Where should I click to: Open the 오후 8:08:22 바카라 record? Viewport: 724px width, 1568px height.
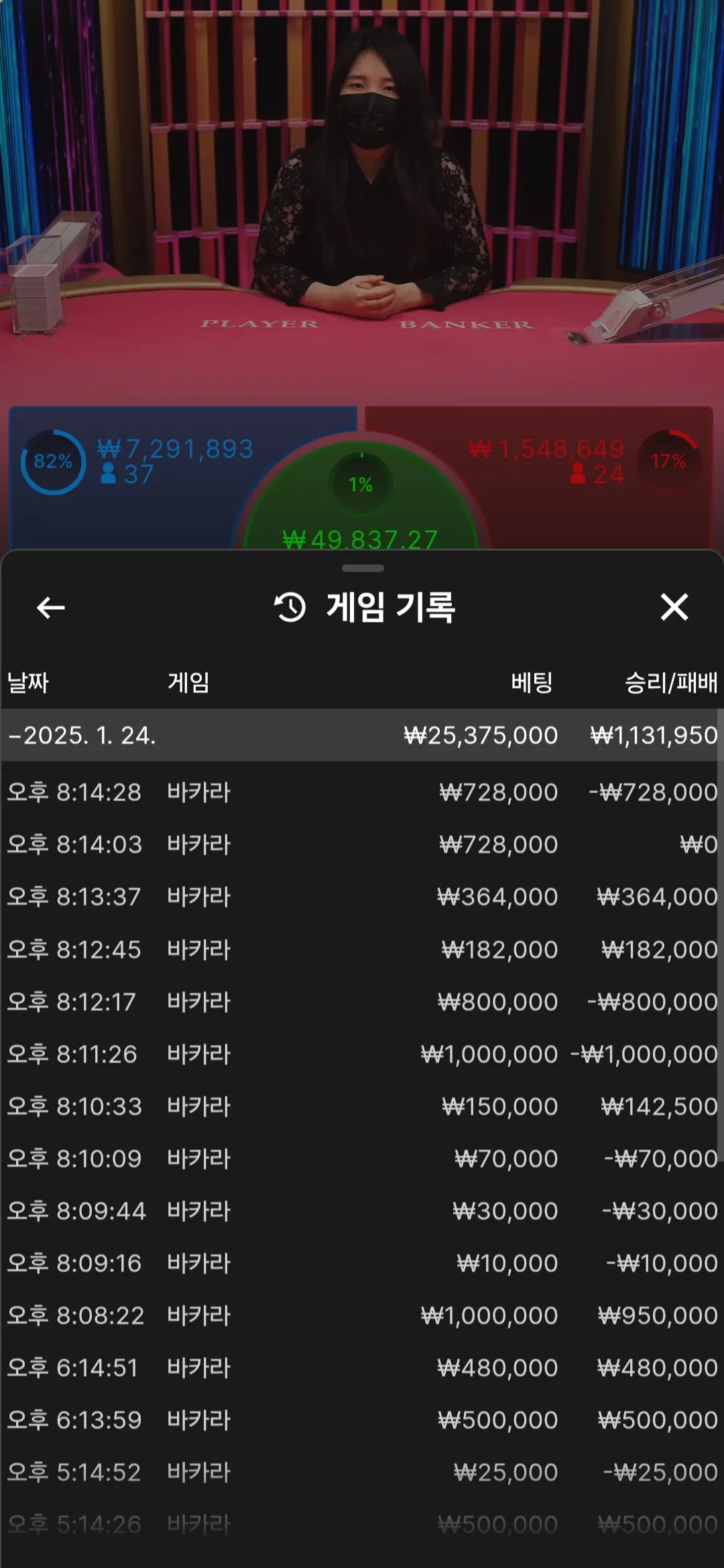[x=362, y=1315]
